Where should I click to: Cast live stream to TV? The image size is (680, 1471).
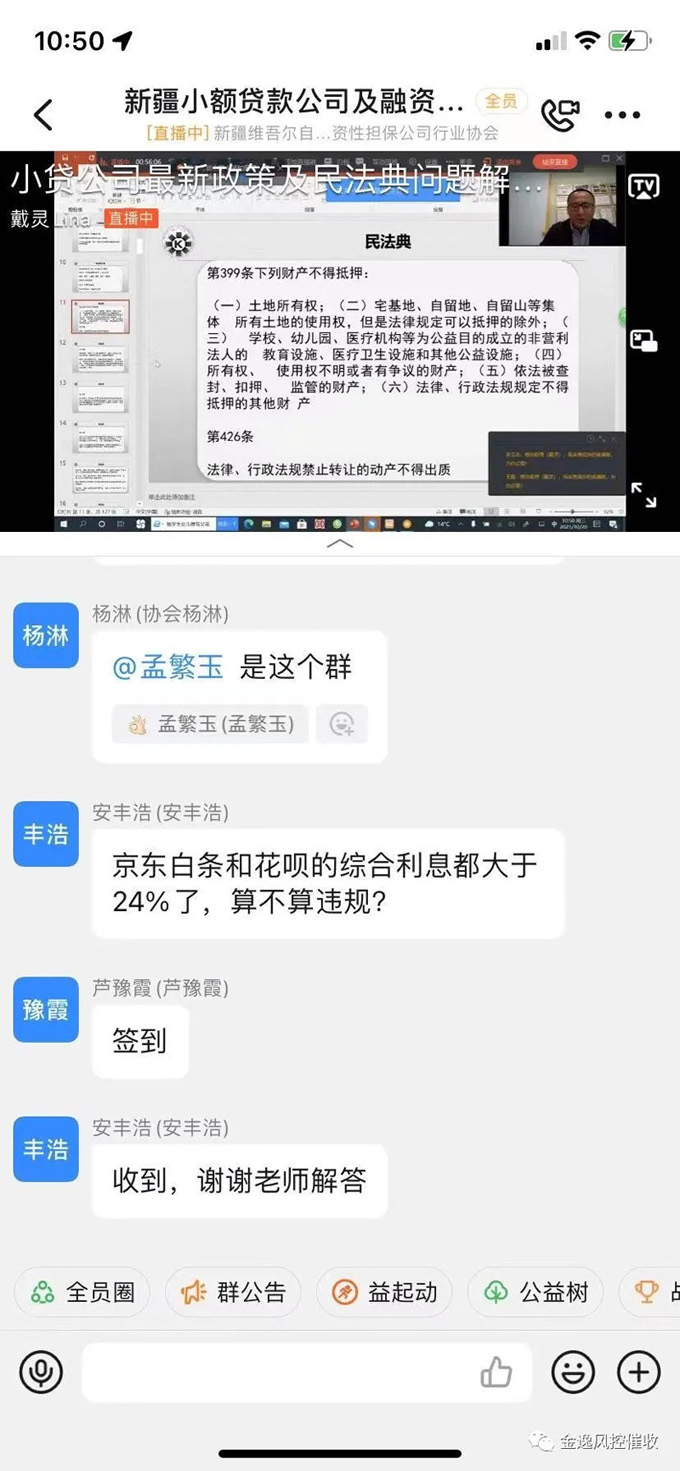tap(644, 187)
